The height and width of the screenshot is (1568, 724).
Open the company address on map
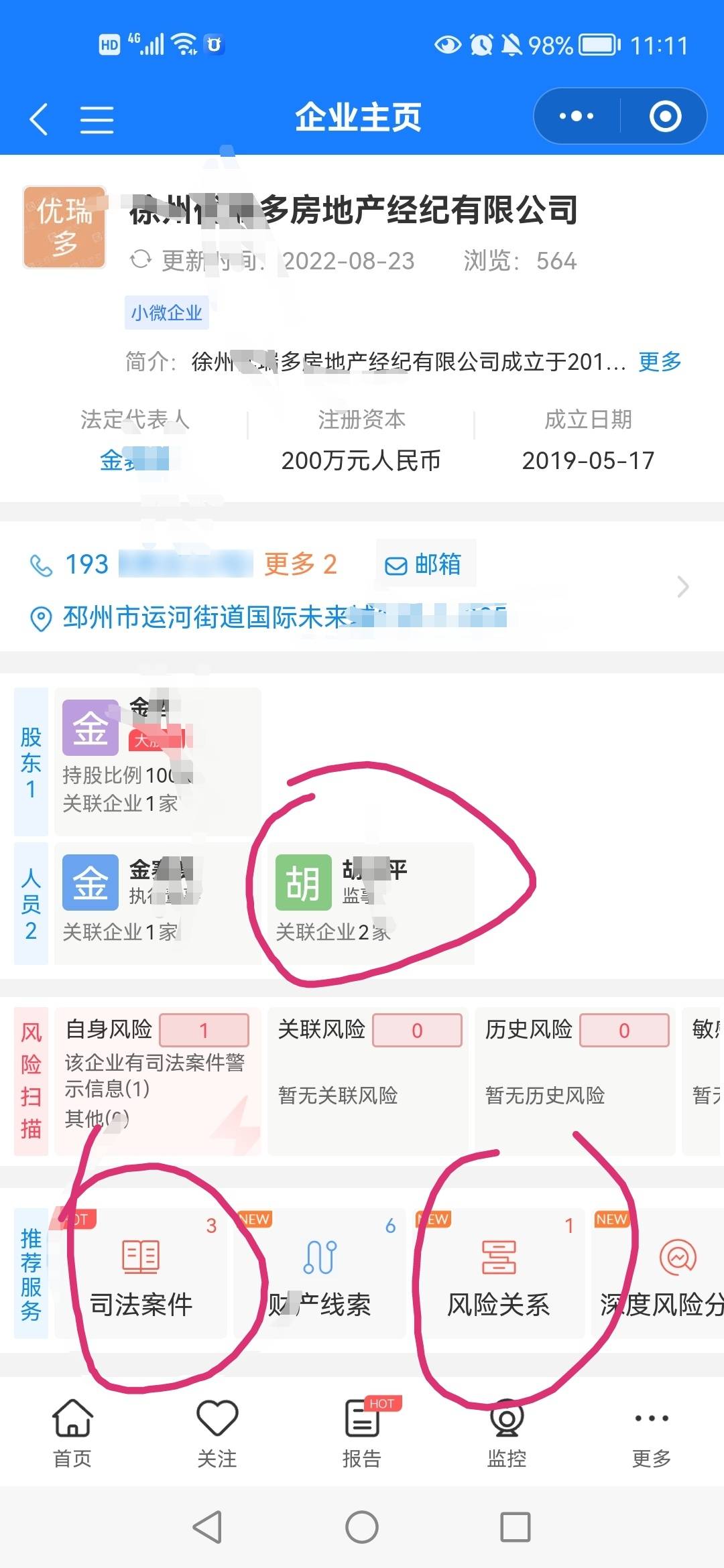(x=268, y=617)
